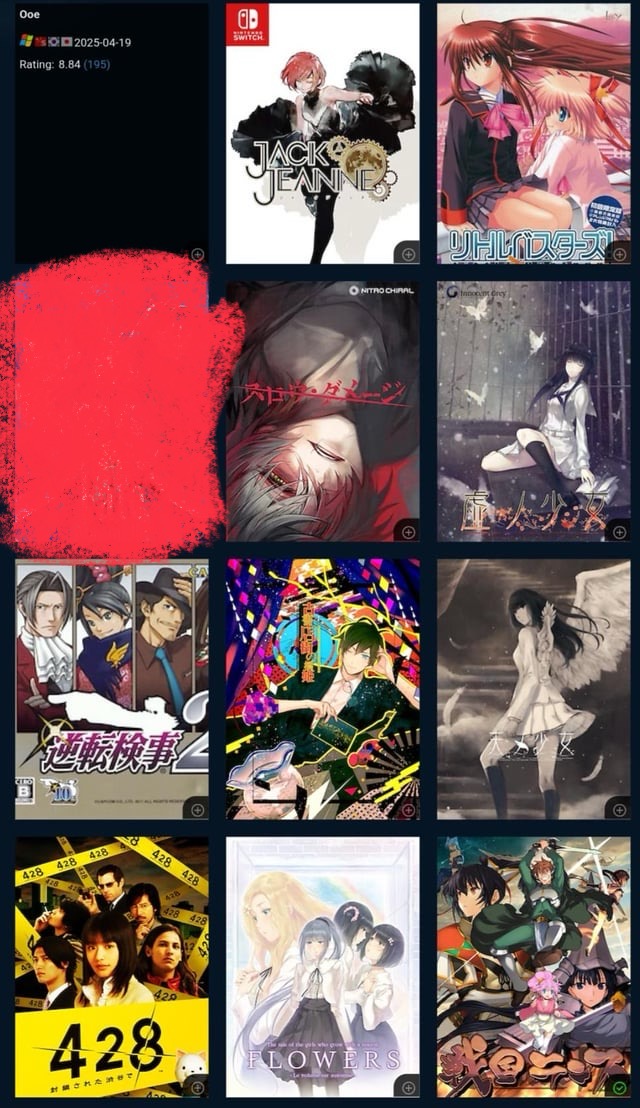Open the FLOWERS cover tile
The width and height of the screenshot is (640, 1108).
coord(323,967)
